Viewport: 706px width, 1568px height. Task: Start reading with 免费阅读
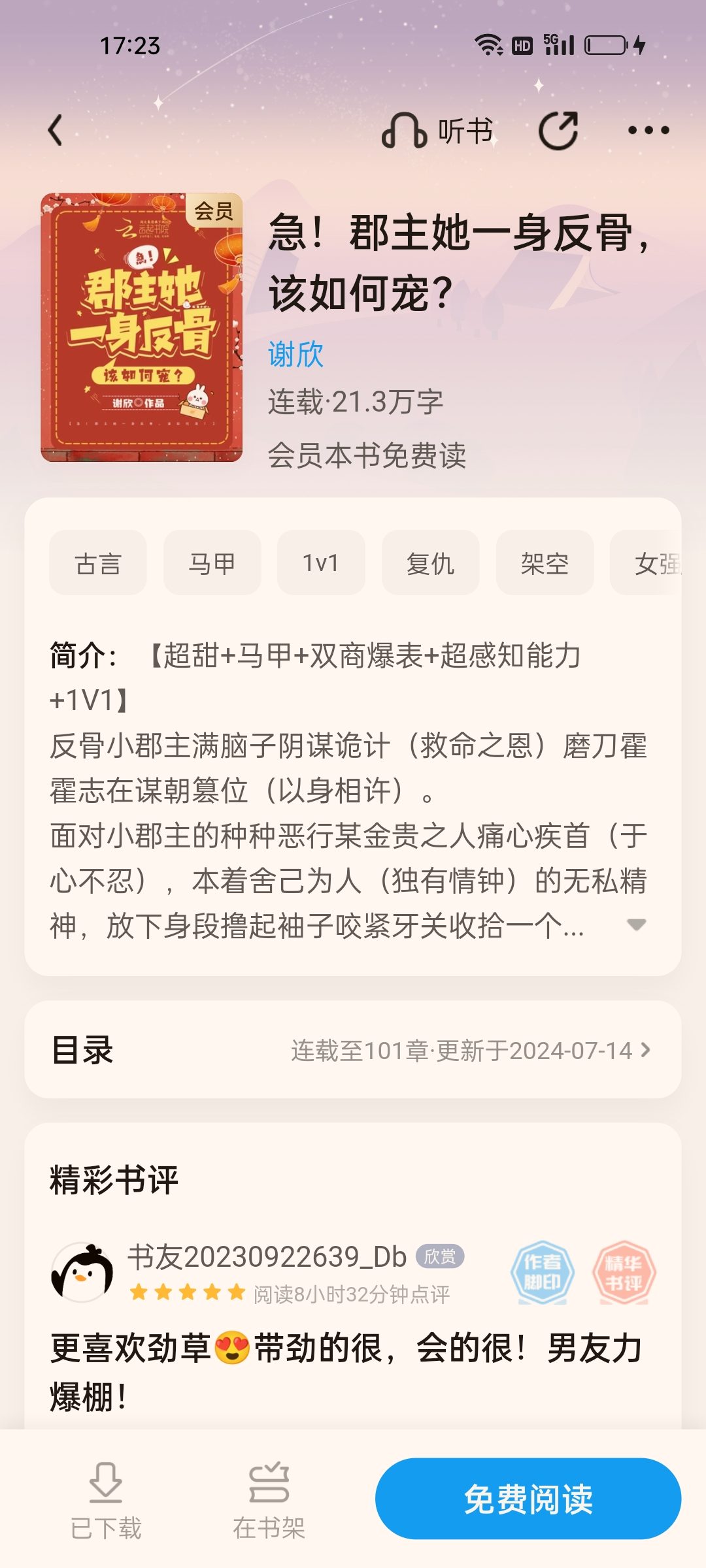click(528, 1499)
